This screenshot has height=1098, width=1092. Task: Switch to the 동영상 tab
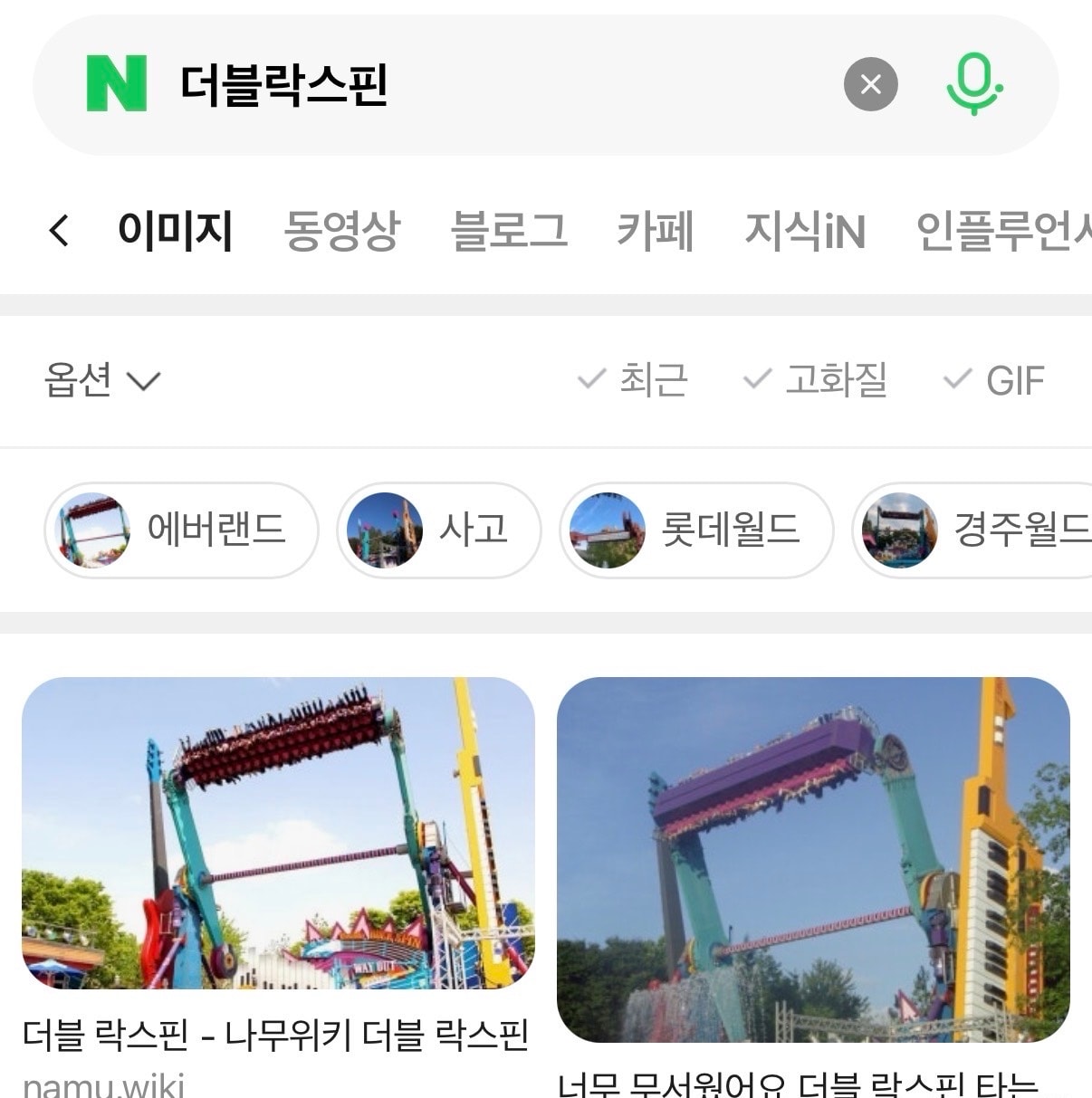point(344,232)
